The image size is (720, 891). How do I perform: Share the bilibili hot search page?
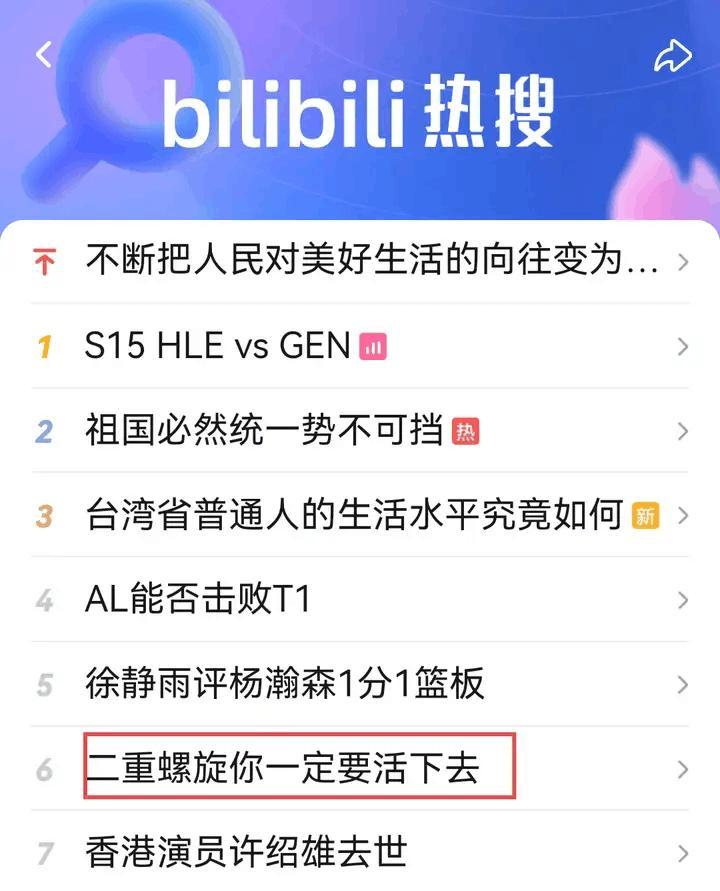(672, 56)
